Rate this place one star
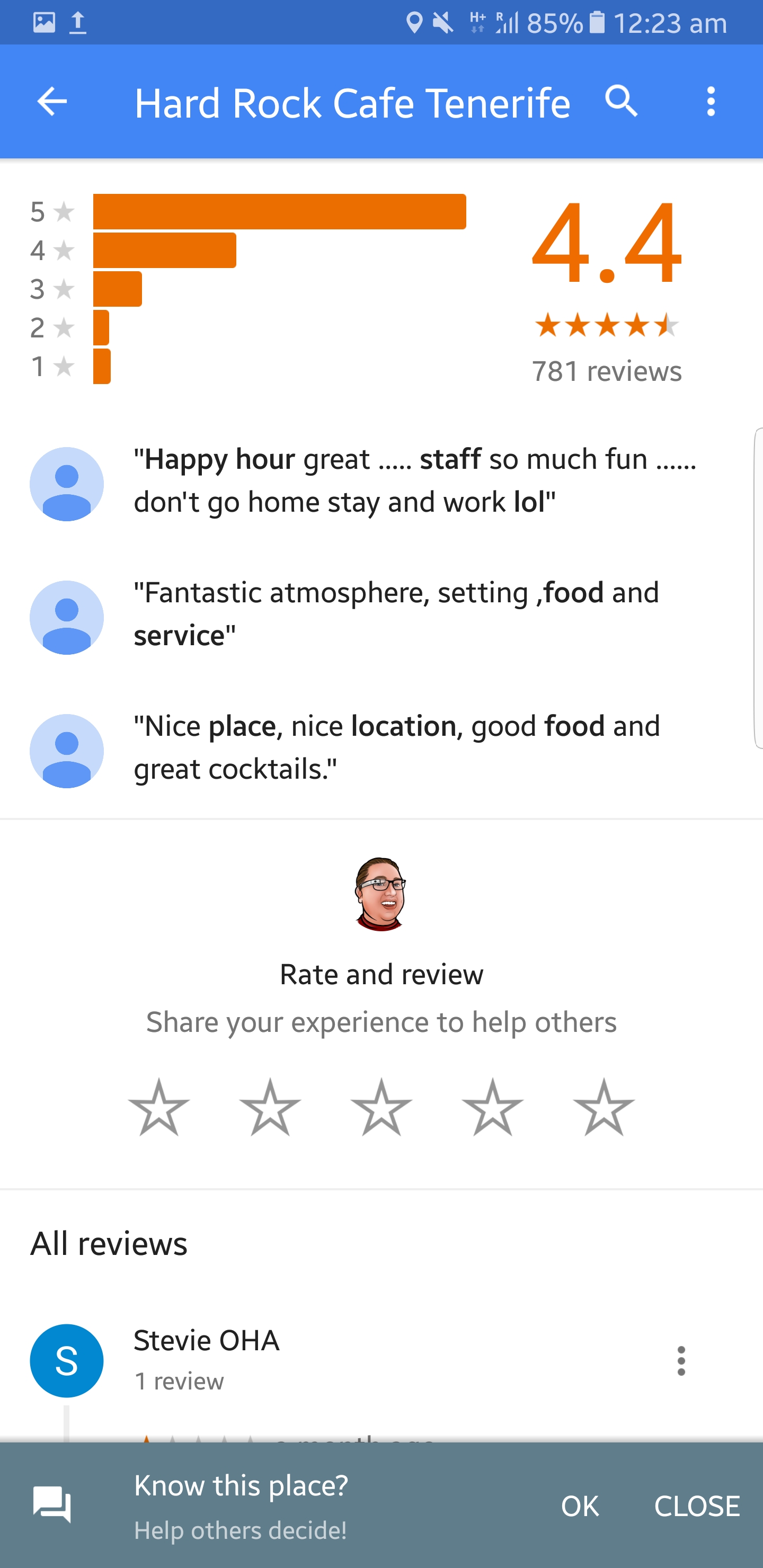The image size is (763, 1568). pyautogui.click(x=159, y=1107)
